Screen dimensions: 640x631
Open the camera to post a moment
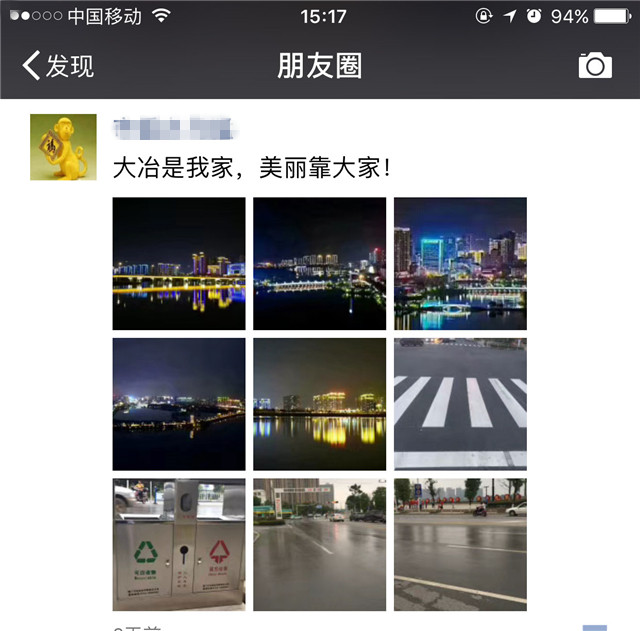click(x=595, y=66)
